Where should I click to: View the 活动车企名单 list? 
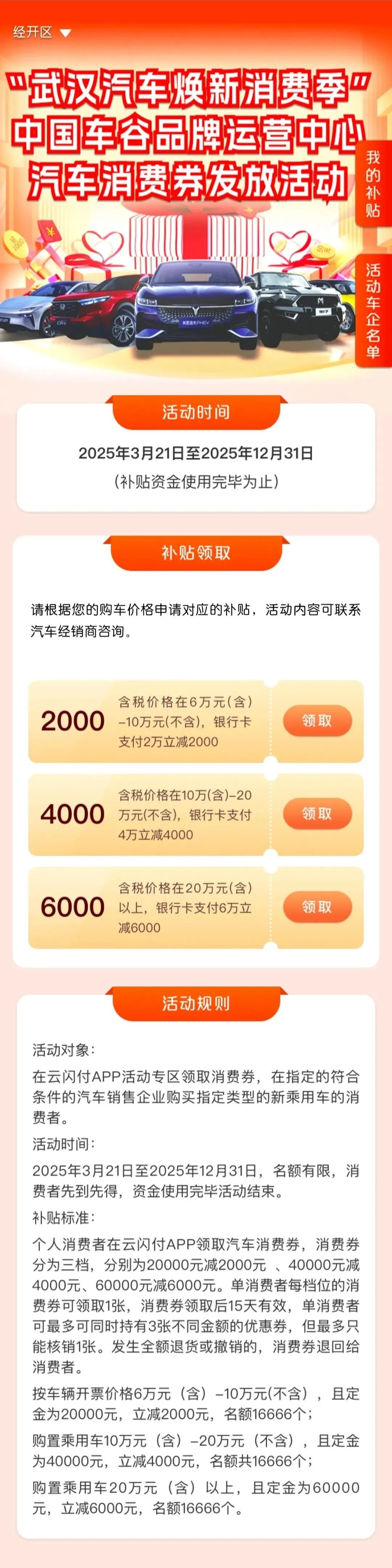[x=372, y=311]
